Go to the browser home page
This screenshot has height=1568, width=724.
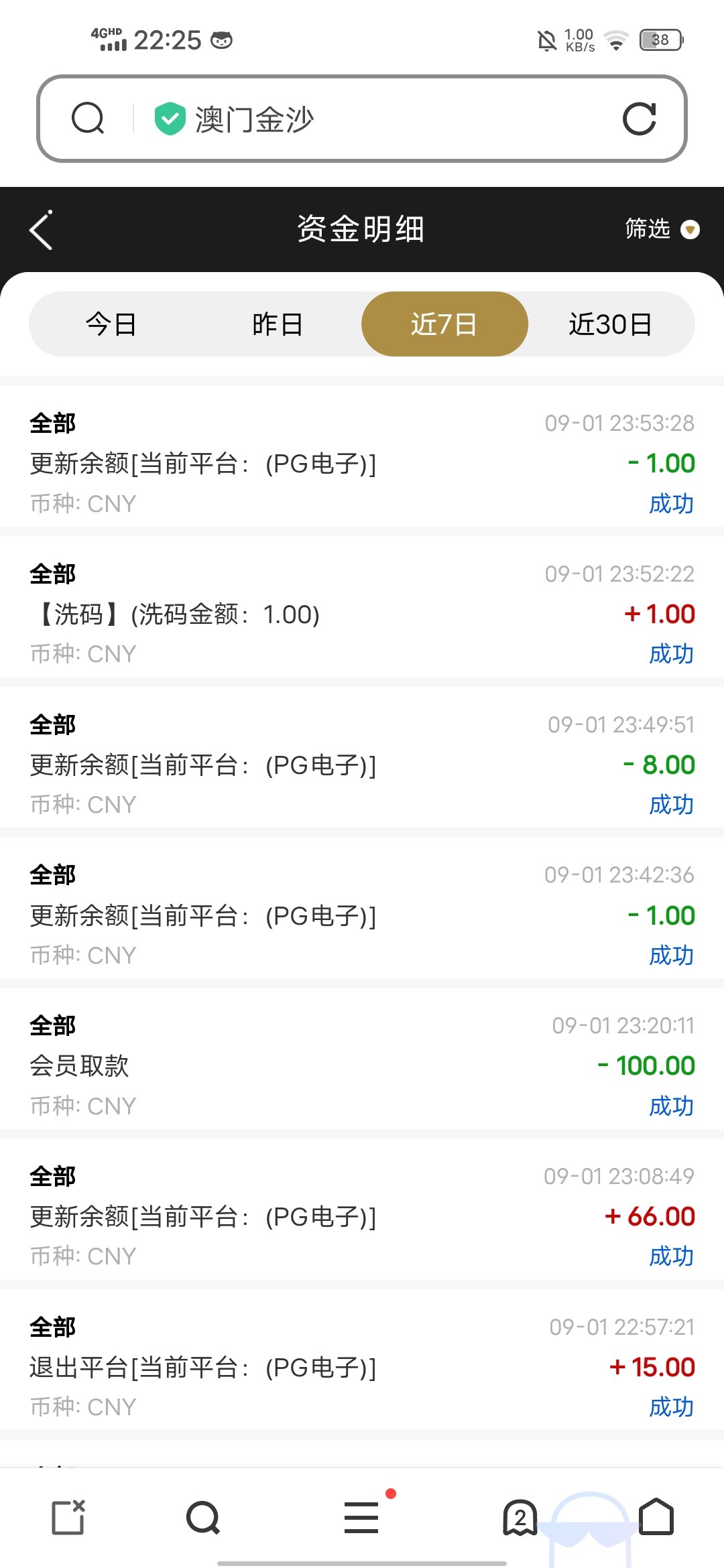[656, 1516]
